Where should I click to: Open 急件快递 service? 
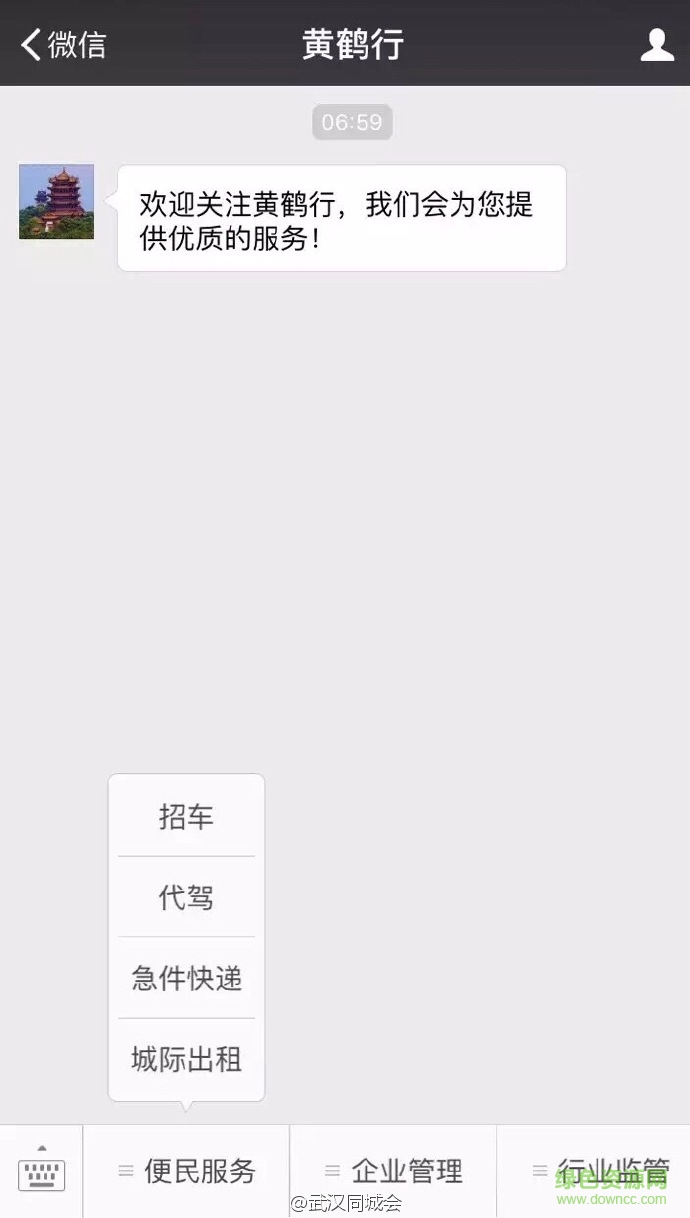pyautogui.click(x=186, y=978)
